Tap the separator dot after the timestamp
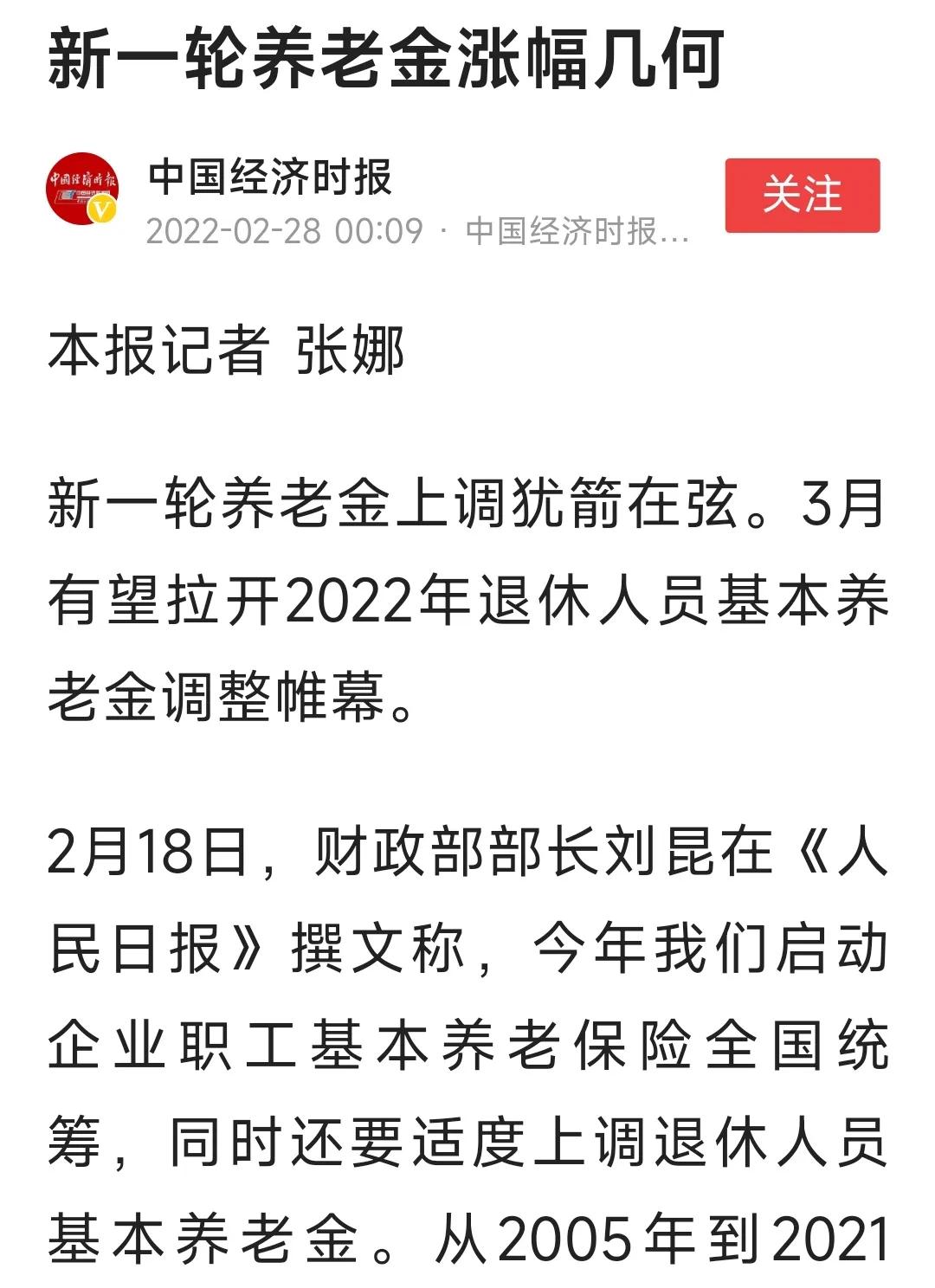This screenshot has height=1288, width=935. 443,229
